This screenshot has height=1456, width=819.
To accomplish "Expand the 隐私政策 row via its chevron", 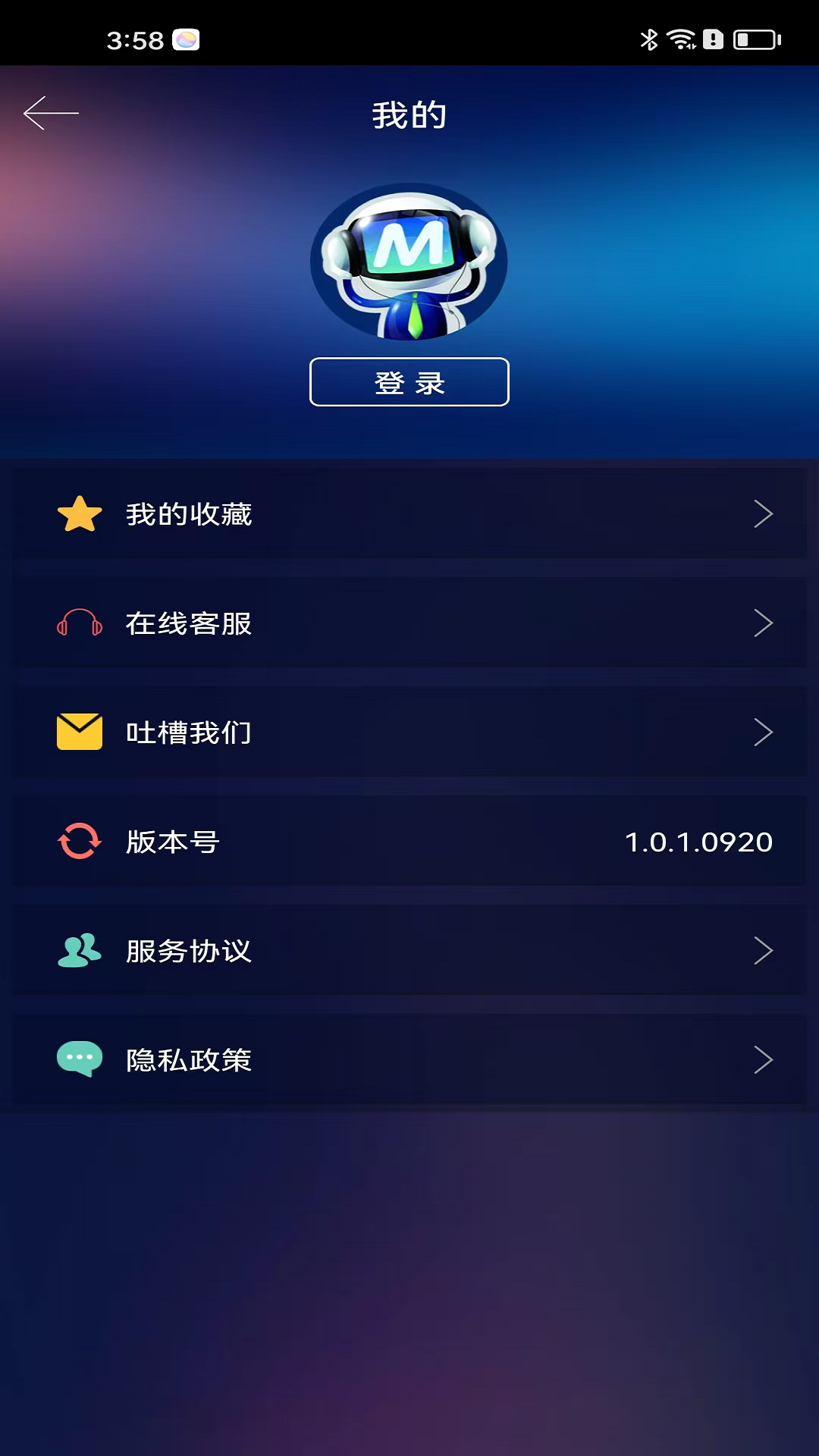I will click(764, 1060).
